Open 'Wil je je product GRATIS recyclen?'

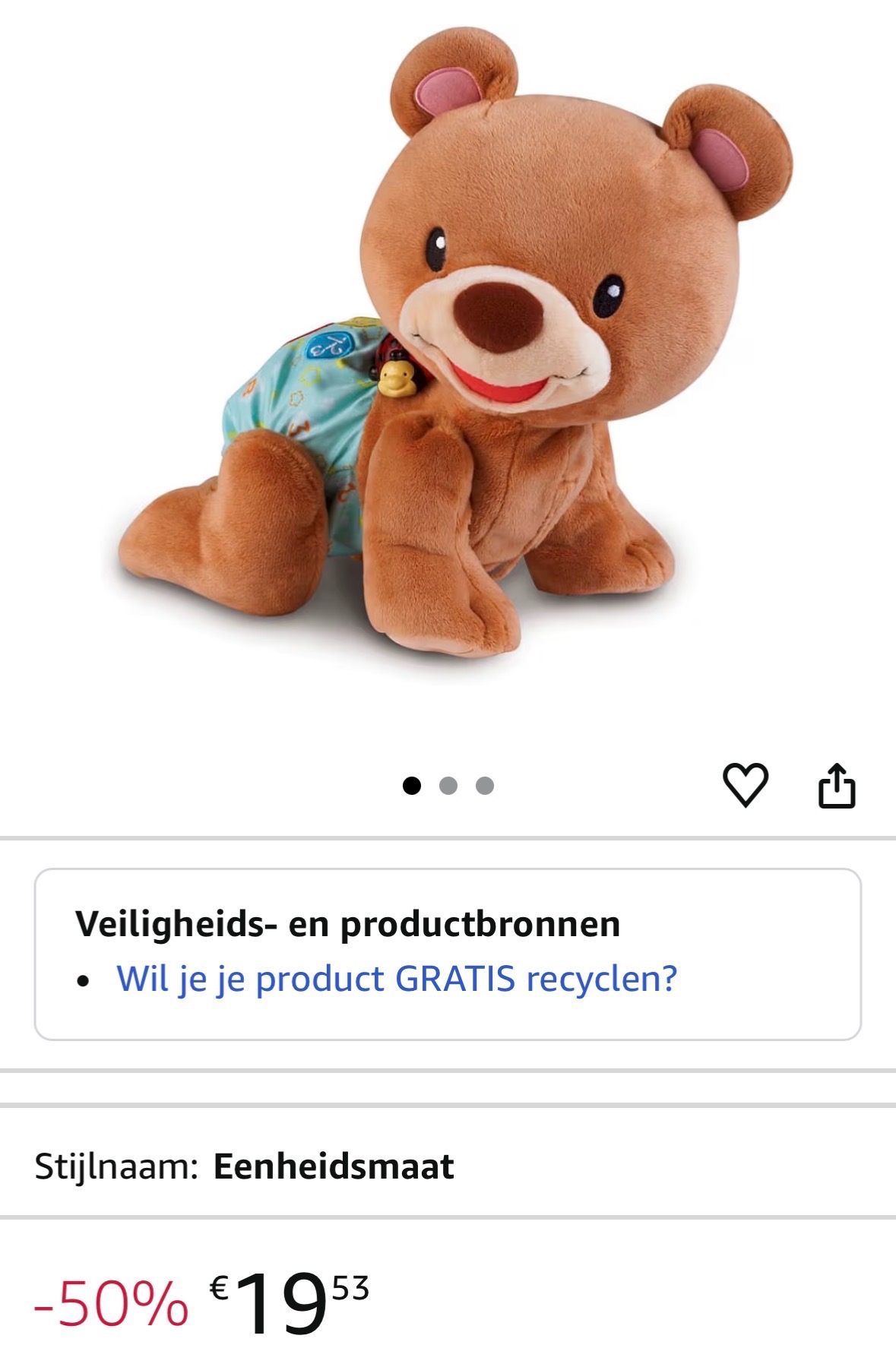click(x=396, y=980)
